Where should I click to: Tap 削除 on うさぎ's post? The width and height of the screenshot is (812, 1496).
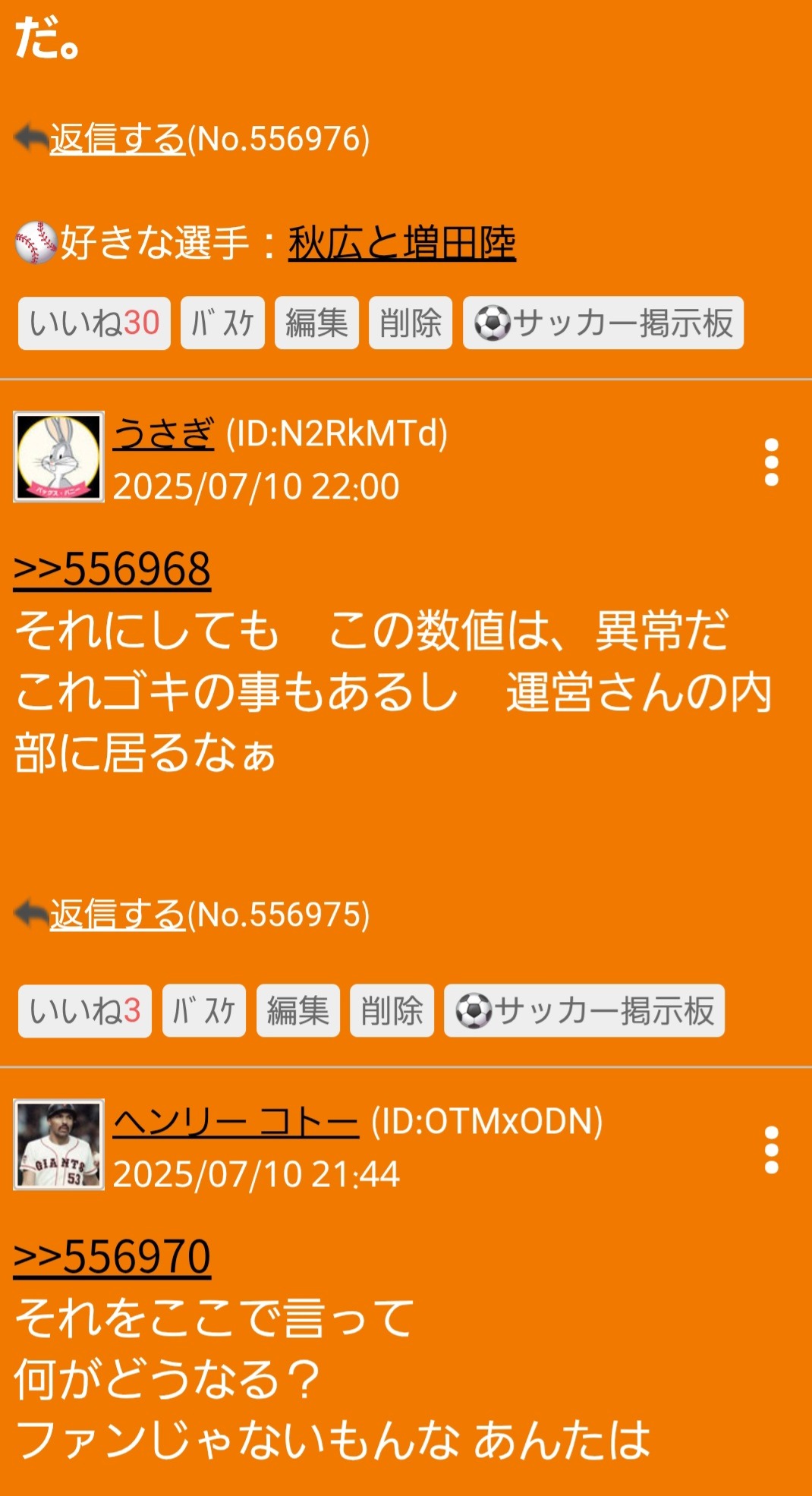point(392,1011)
